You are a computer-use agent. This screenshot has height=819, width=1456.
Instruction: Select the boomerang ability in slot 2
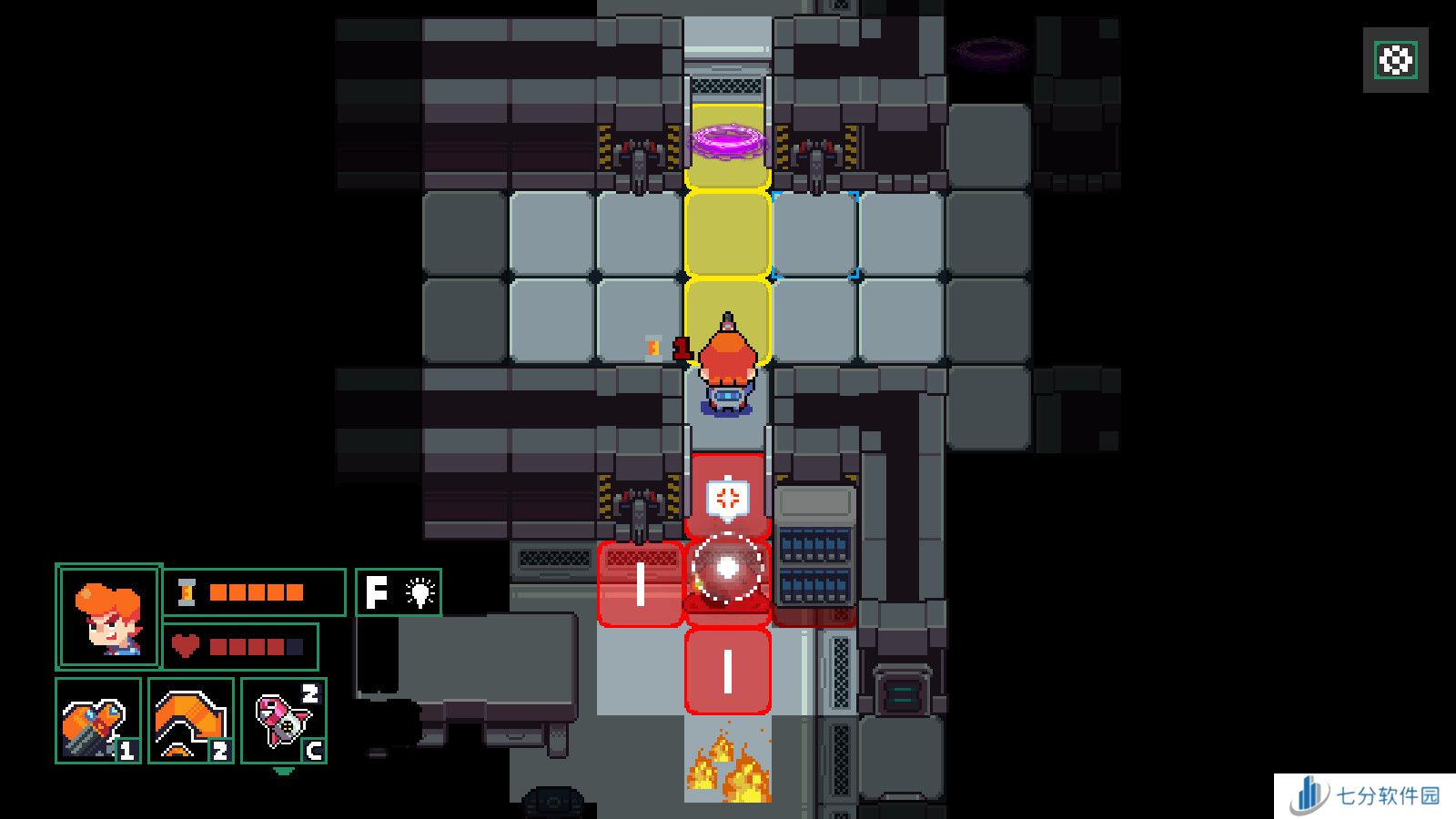191,721
